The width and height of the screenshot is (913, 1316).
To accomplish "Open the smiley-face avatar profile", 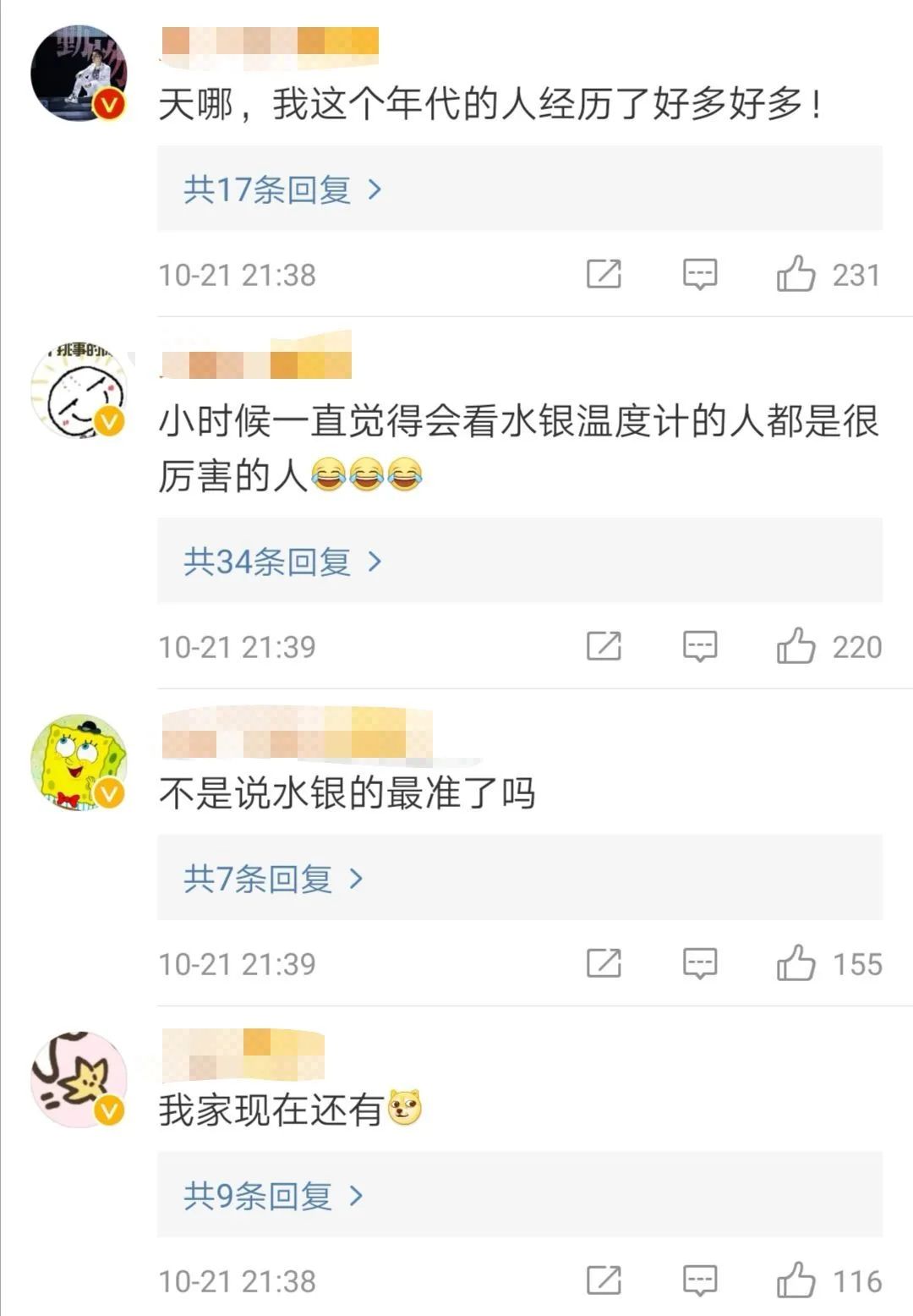I will pos(79,392).
